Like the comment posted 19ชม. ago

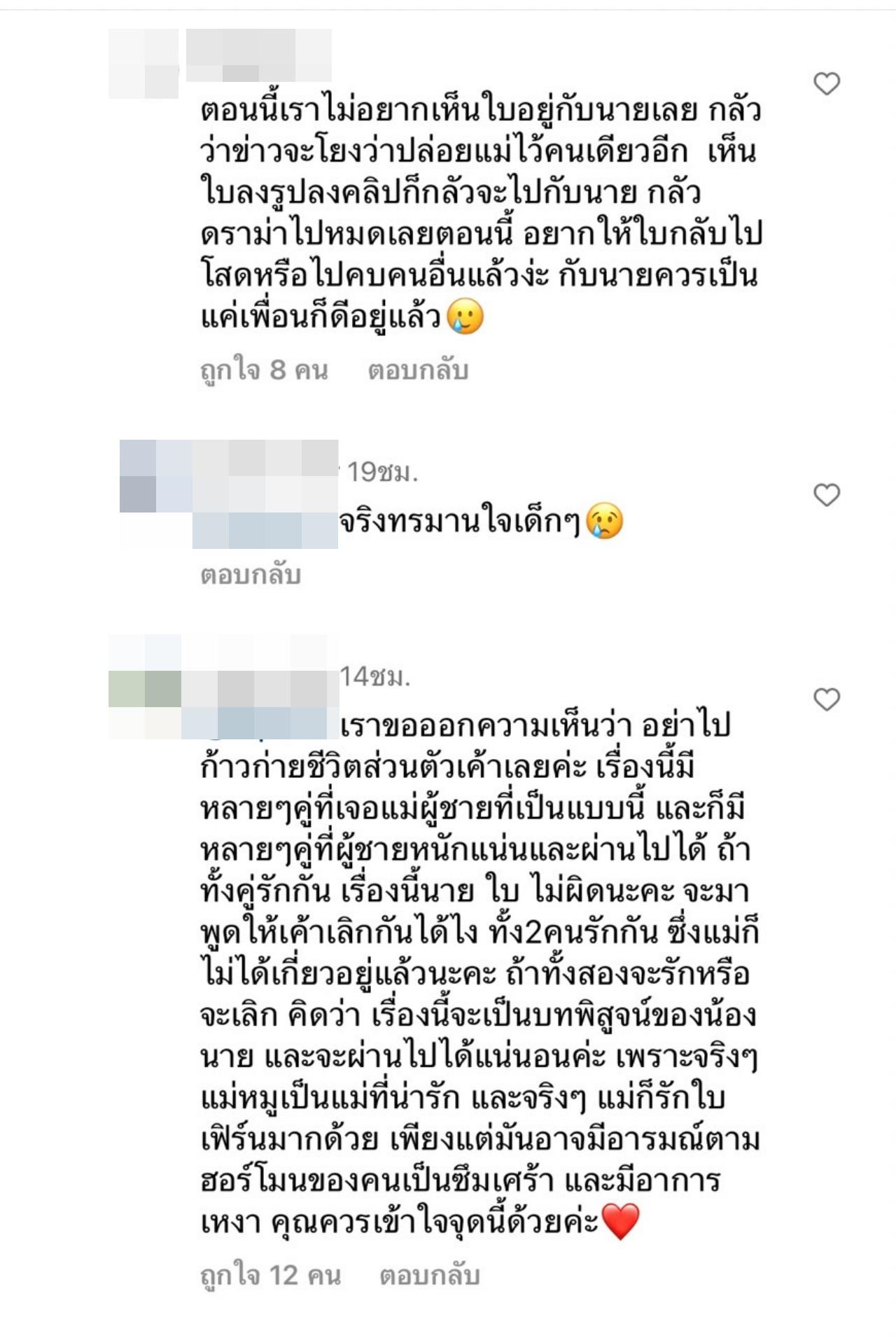(x=827, y=495)
